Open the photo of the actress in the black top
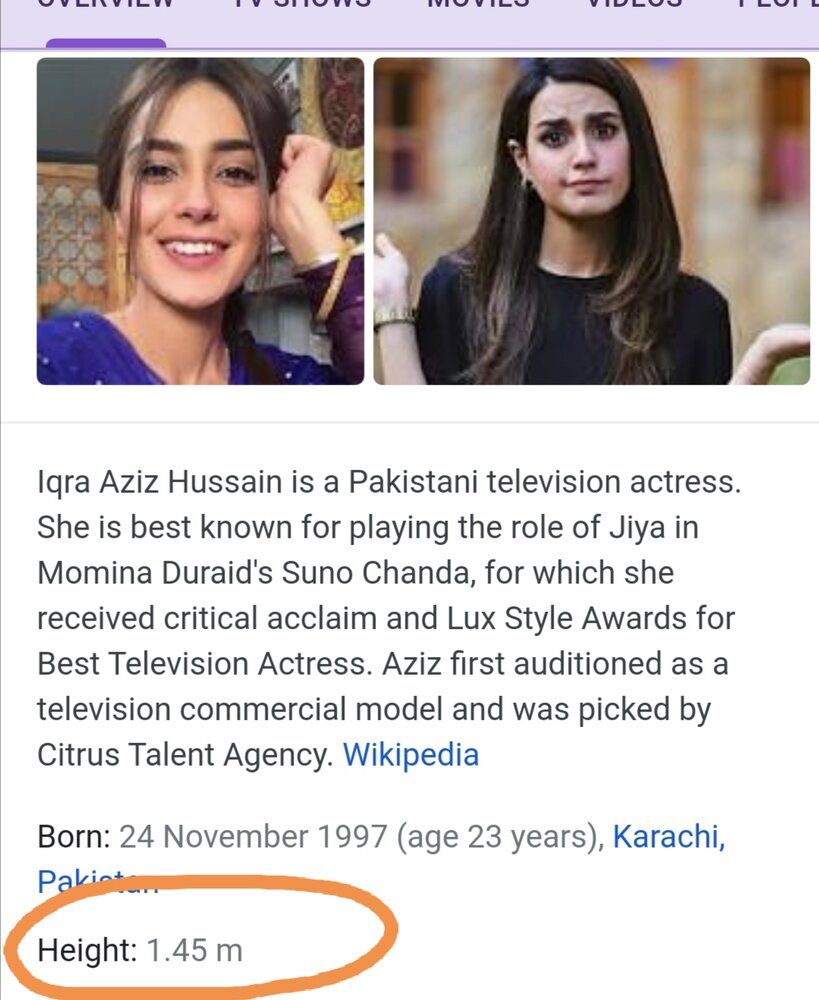 coord(591,221)
